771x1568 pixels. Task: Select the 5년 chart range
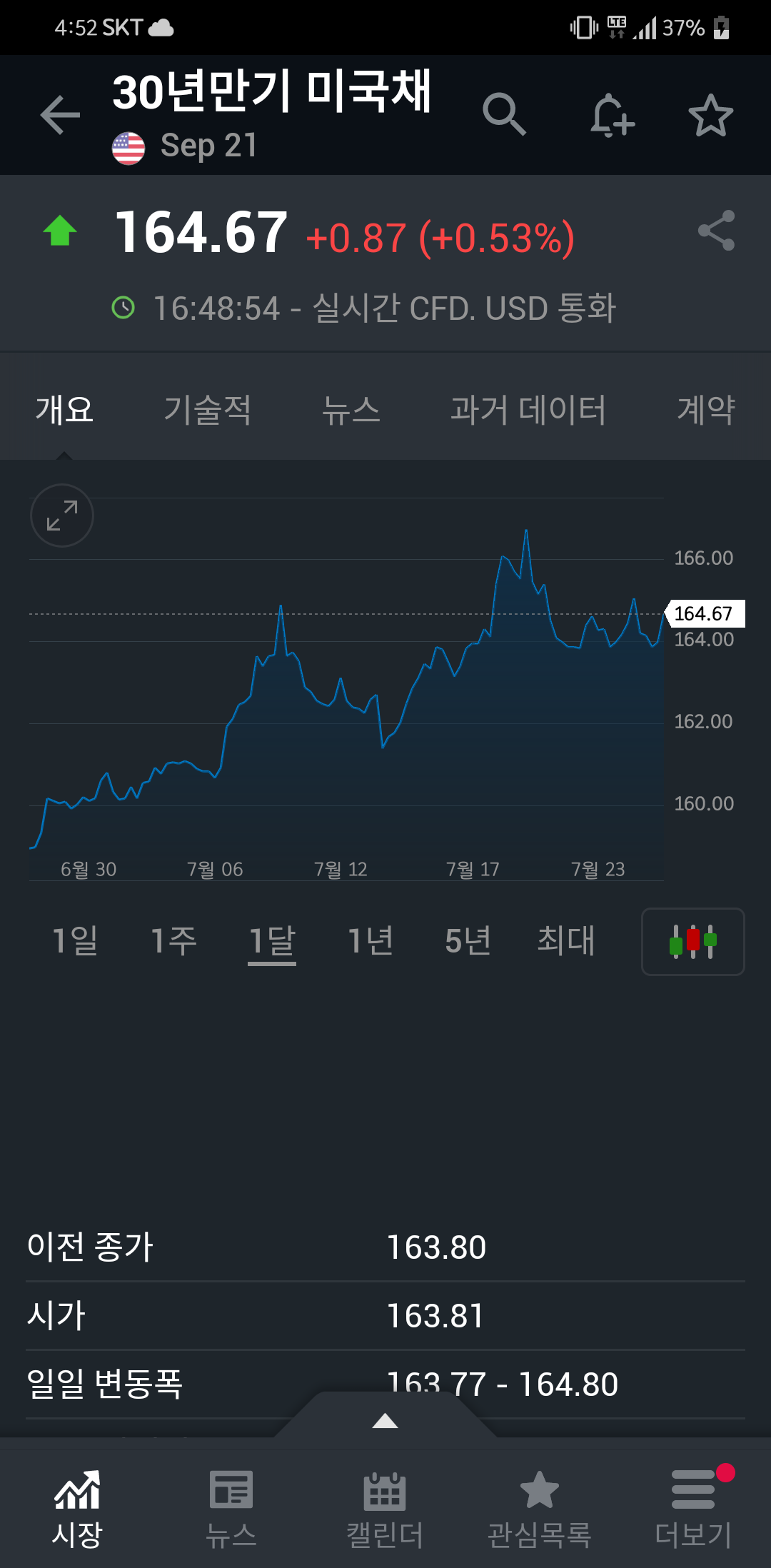(x=468, y=940)
